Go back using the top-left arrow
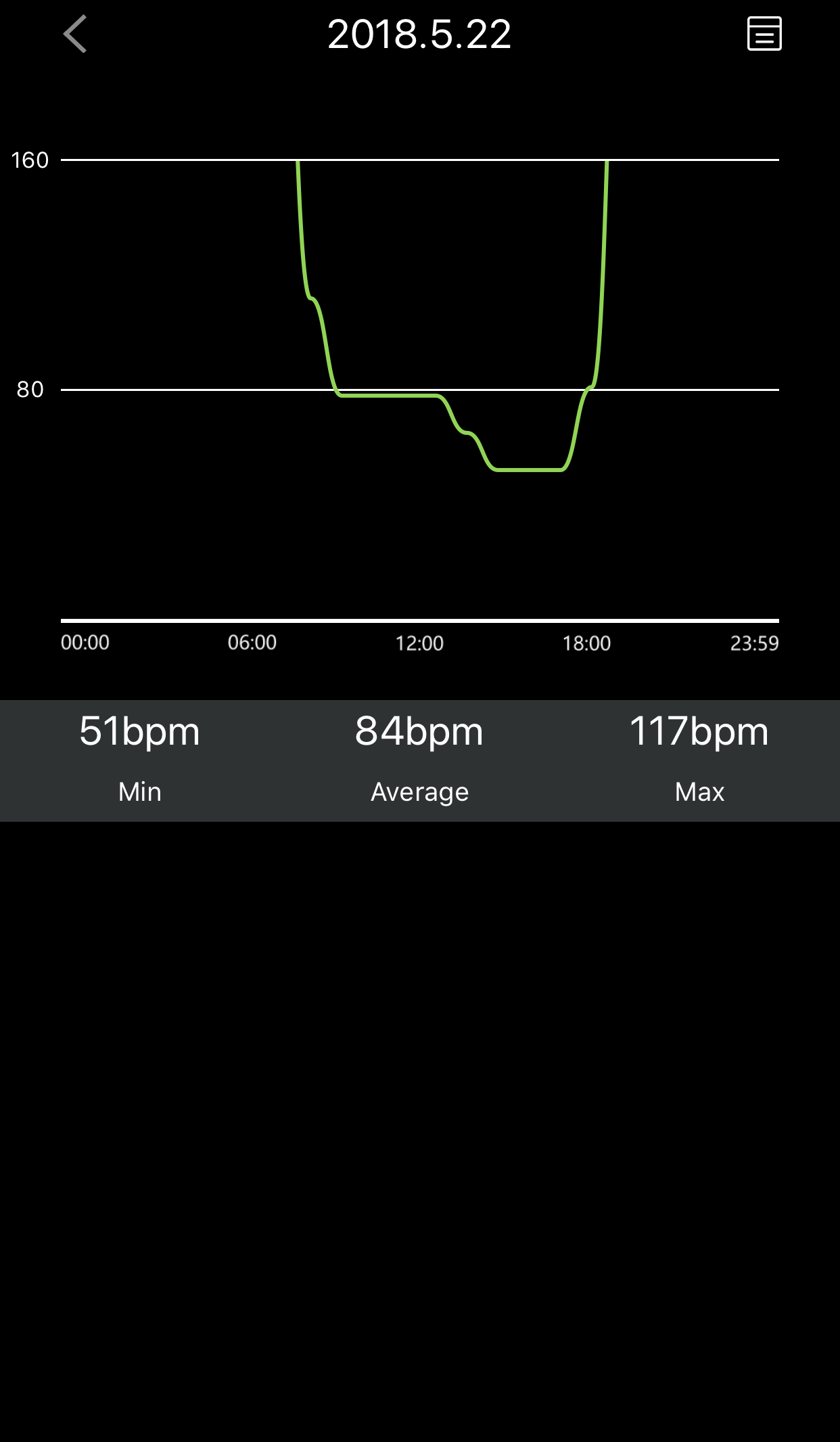This screenshot has width=840, height=1442. tap(75, 34)
